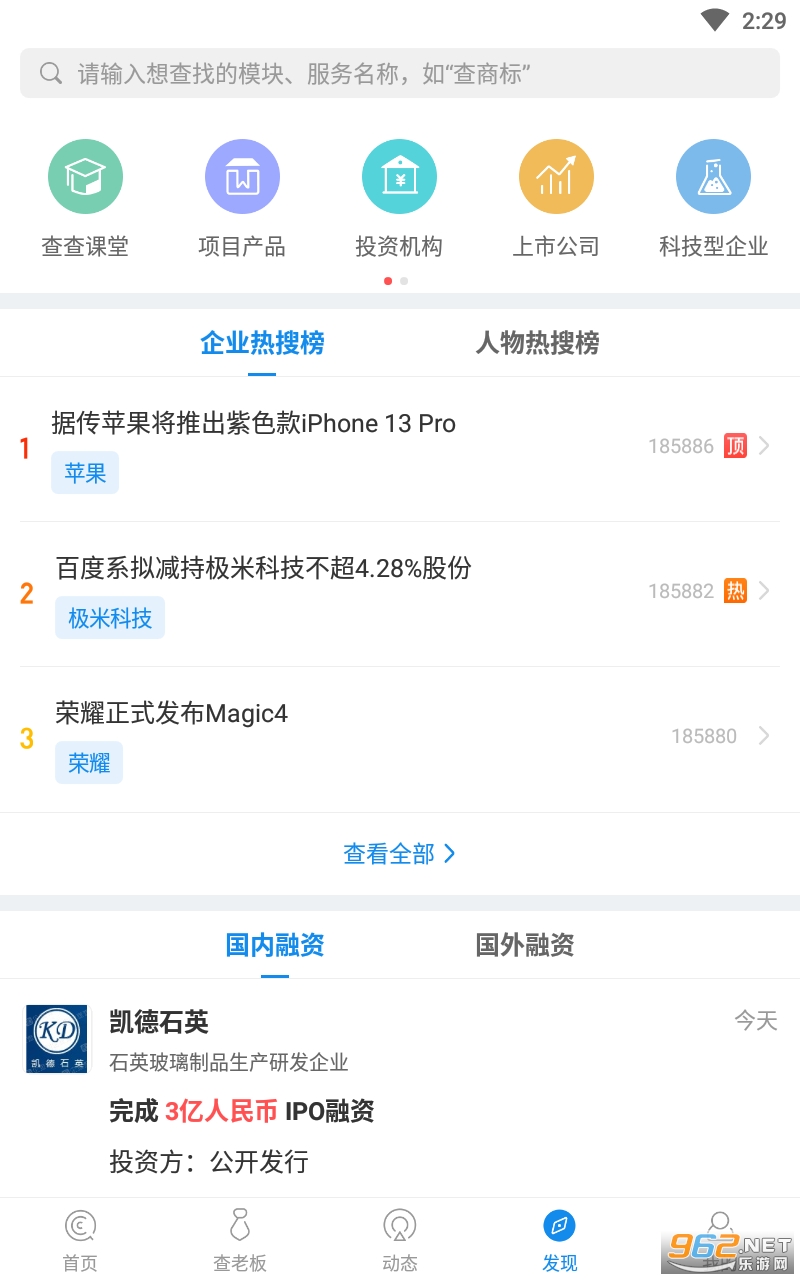Select the 企业热搜榜 tab
The height and width of the screenshot is (1280, 800).
coord(262,344)
